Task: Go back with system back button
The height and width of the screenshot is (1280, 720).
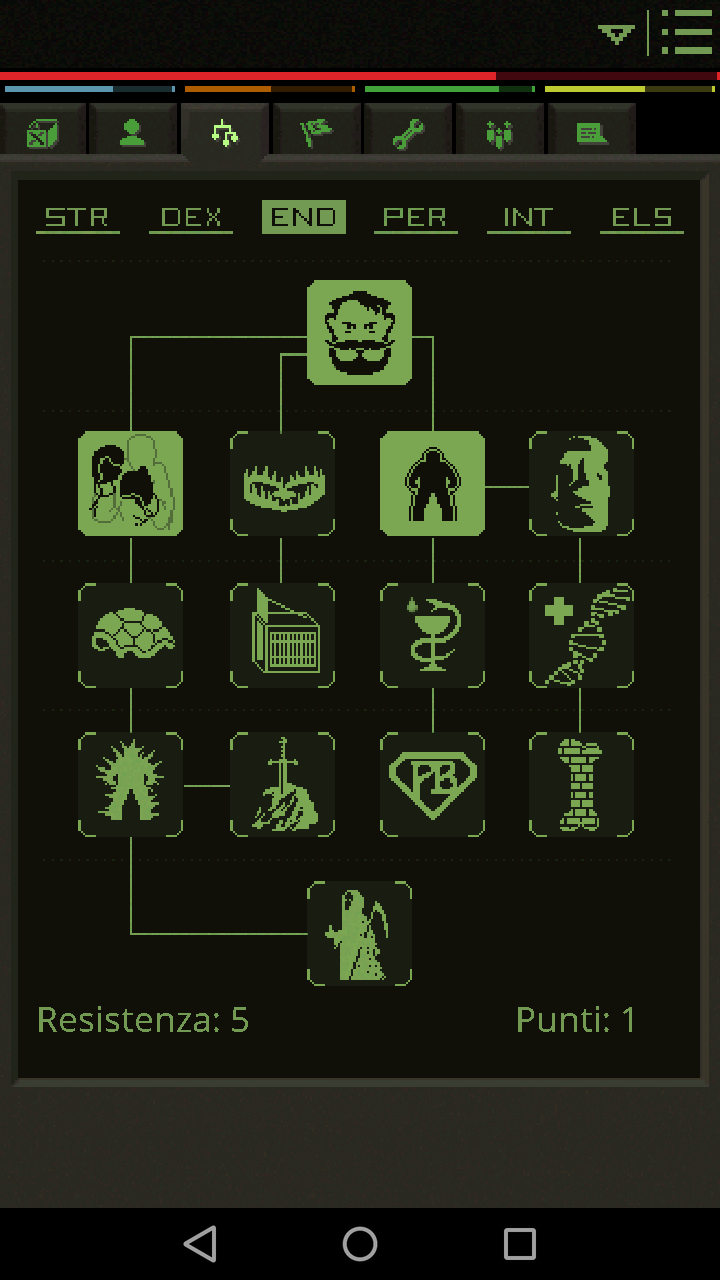Action: pyautogui.click(x=200, y=1244)
